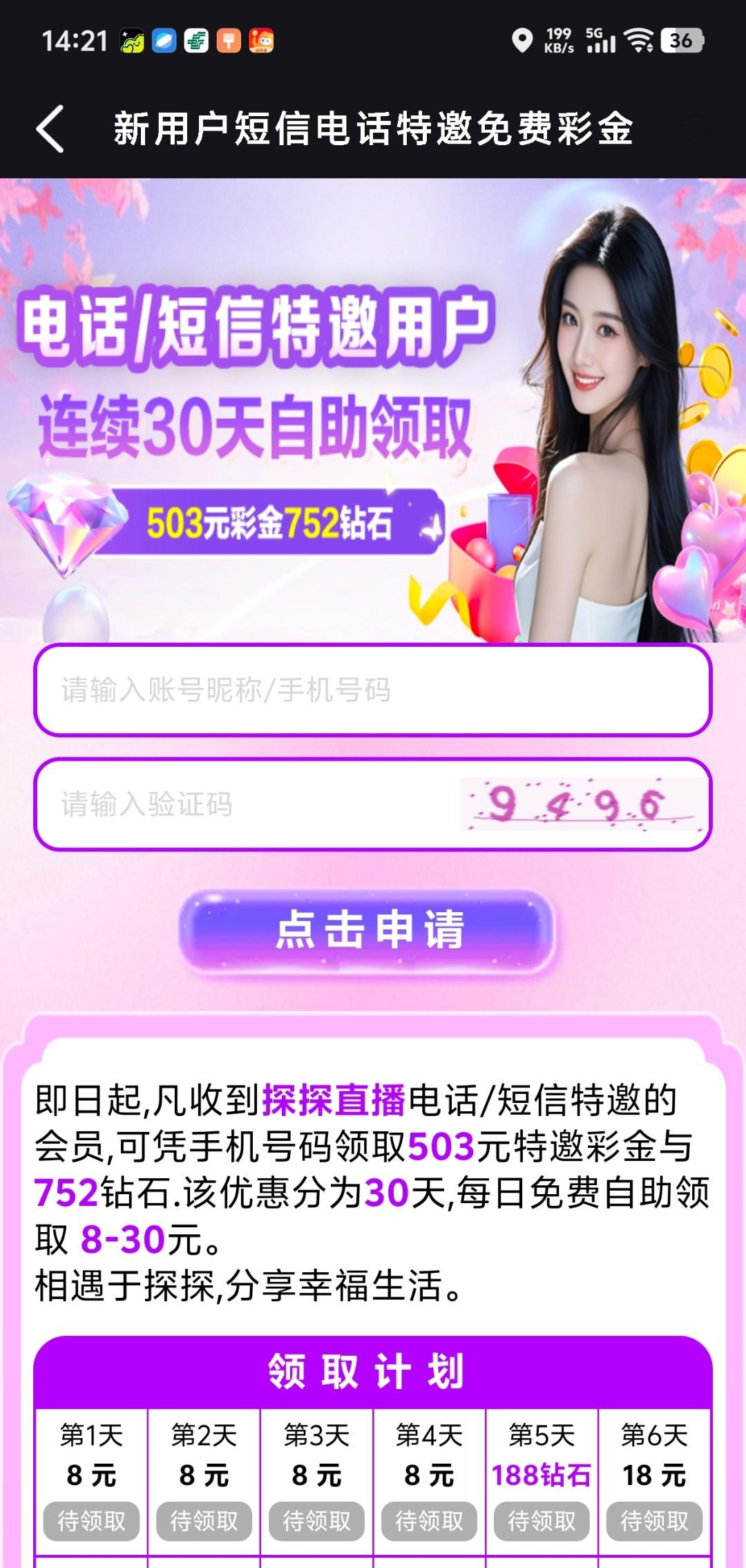746x1568 pixels.
Task: Claim the 第6天 18元 reward
Action: [x=654, y=1520]
